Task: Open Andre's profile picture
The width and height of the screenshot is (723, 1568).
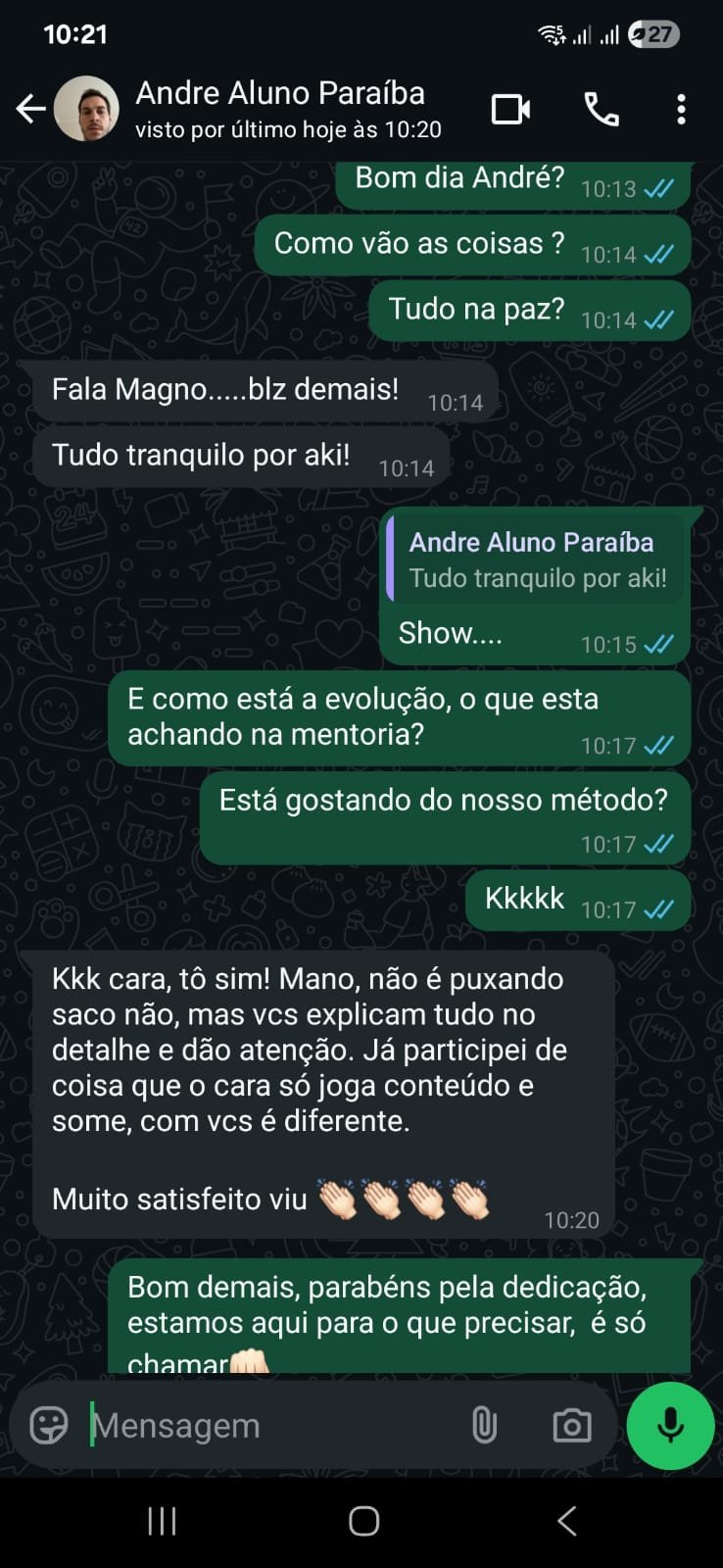Action: coord(86,109)
